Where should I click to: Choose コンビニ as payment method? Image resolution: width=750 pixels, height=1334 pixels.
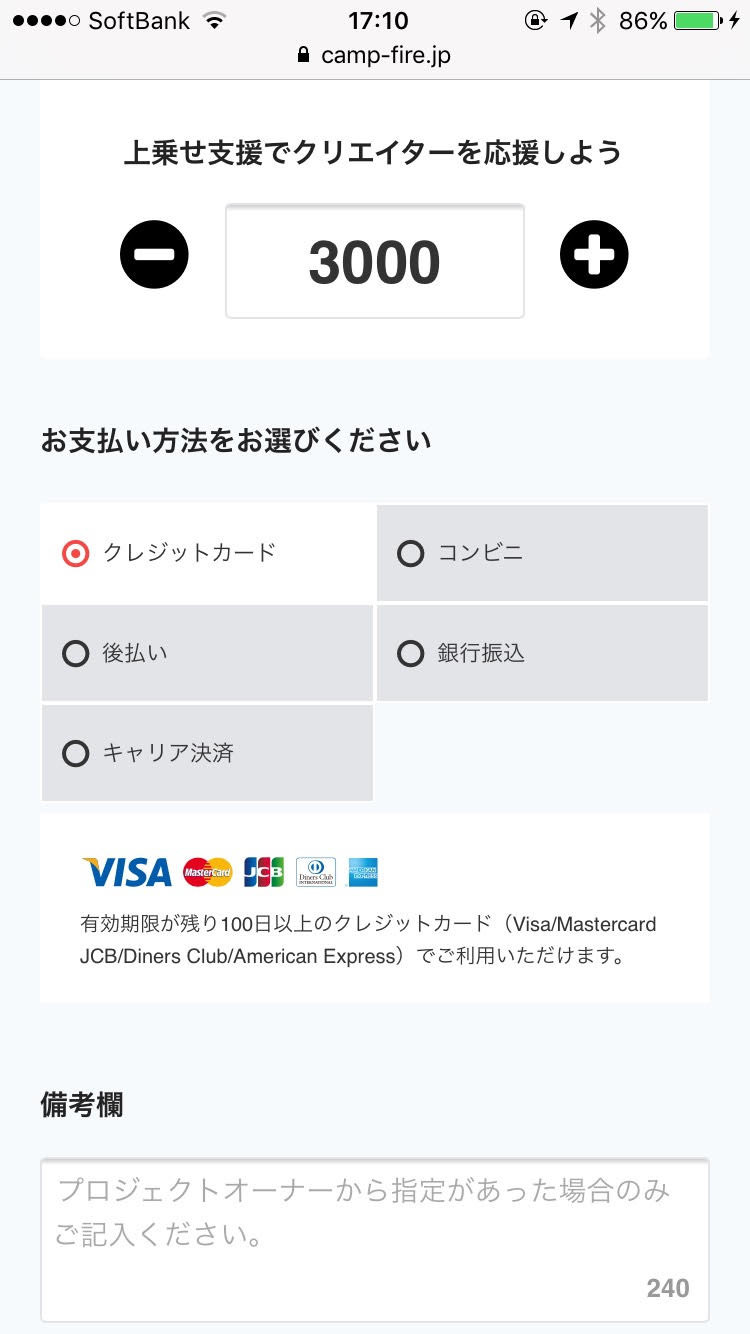point(542,553)
